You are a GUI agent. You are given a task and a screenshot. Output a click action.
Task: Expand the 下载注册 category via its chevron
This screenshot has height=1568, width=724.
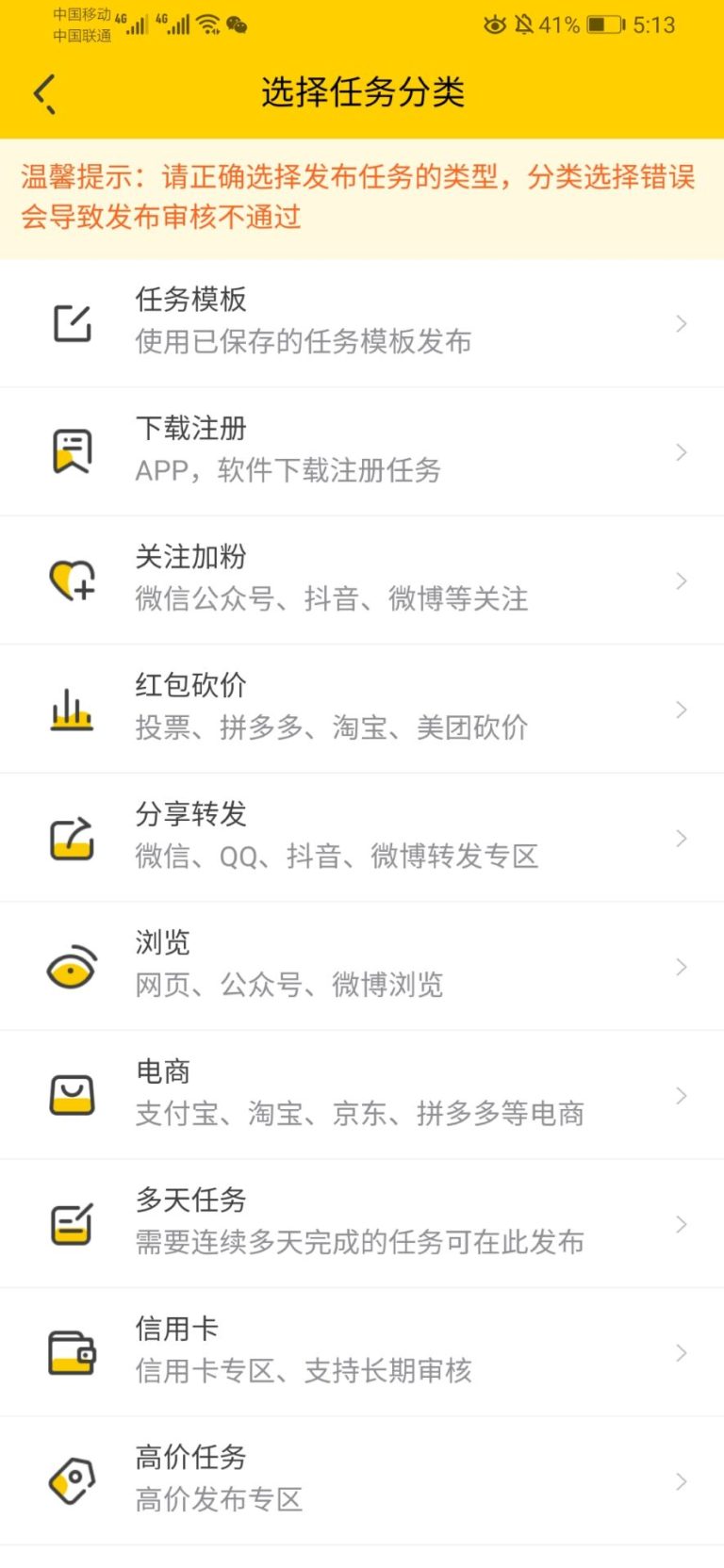pyautogui.click(x=683, y=450)
